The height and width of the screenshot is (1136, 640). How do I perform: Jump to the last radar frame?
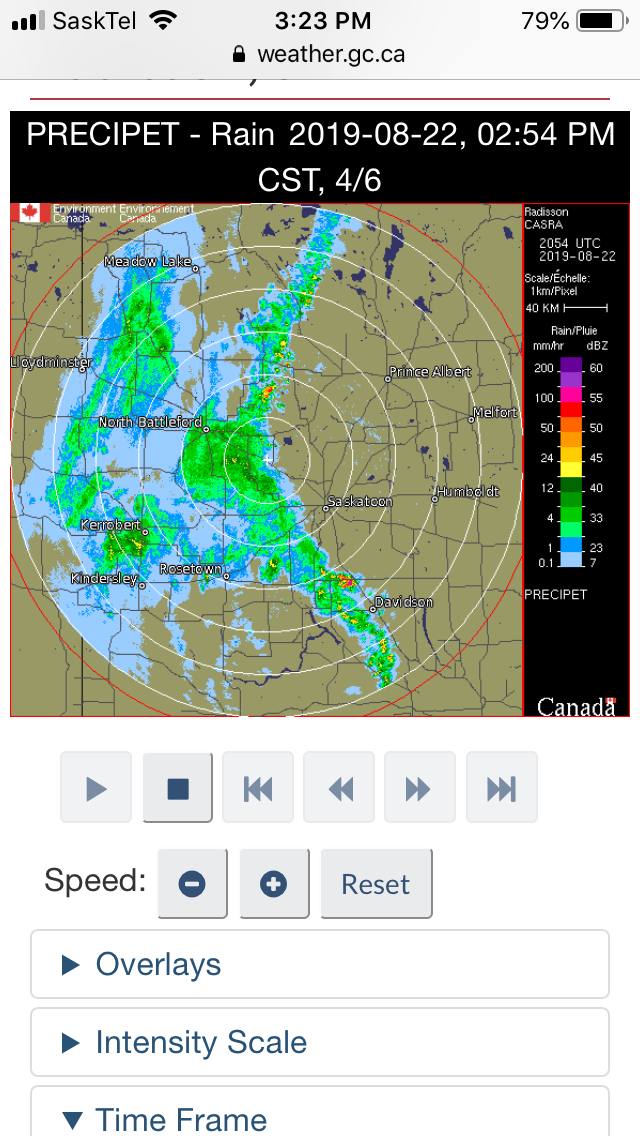502,788
